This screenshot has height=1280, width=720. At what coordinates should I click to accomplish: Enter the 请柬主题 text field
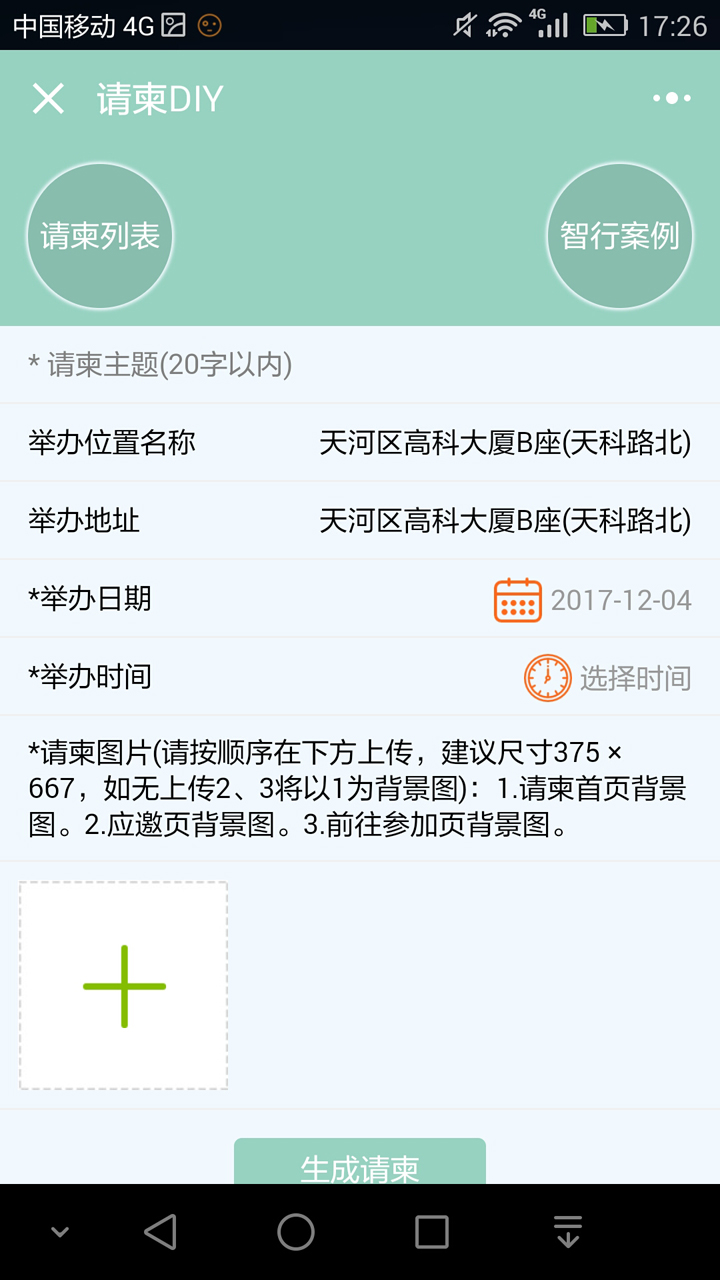(x=360, y=365)
